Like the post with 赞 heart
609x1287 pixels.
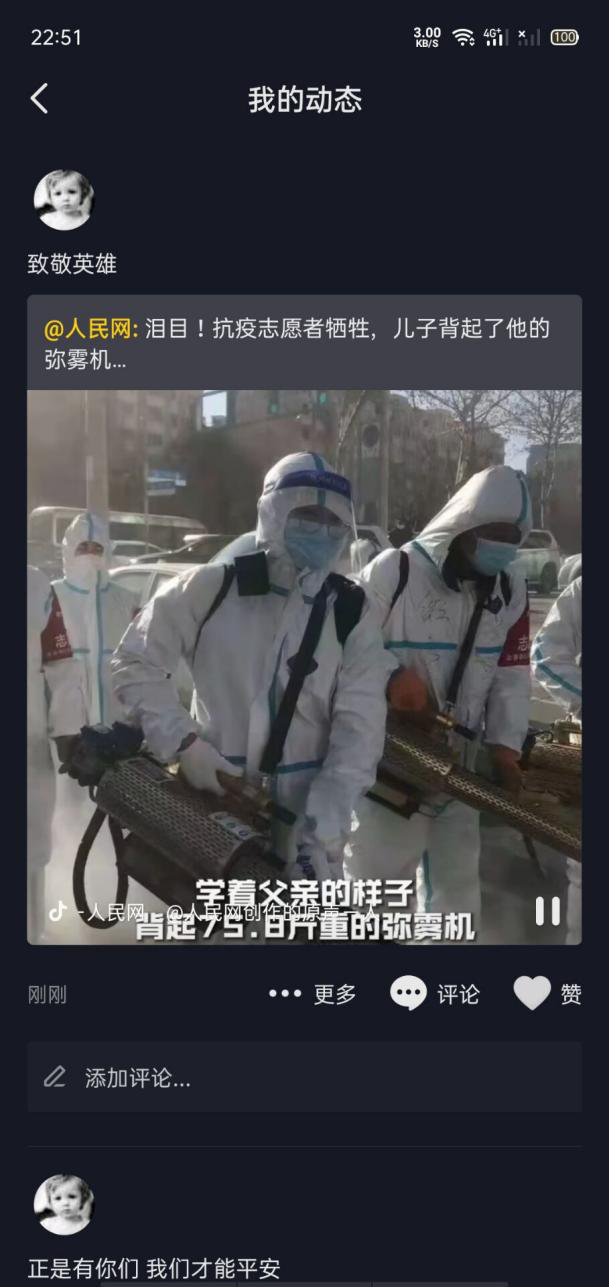coord(547,994)
